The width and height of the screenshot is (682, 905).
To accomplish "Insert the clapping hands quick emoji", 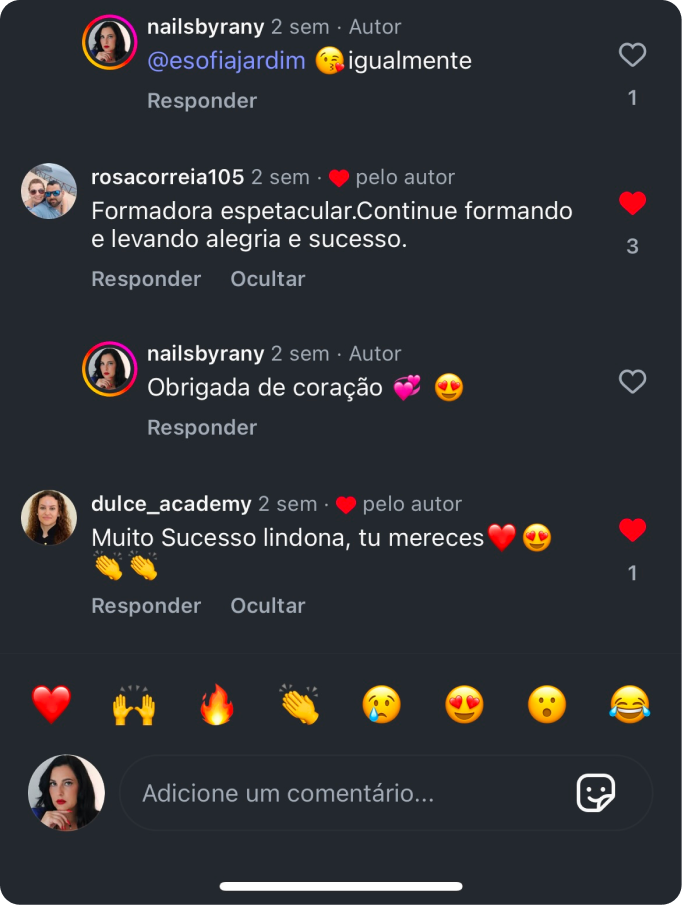I will (299, 705).
